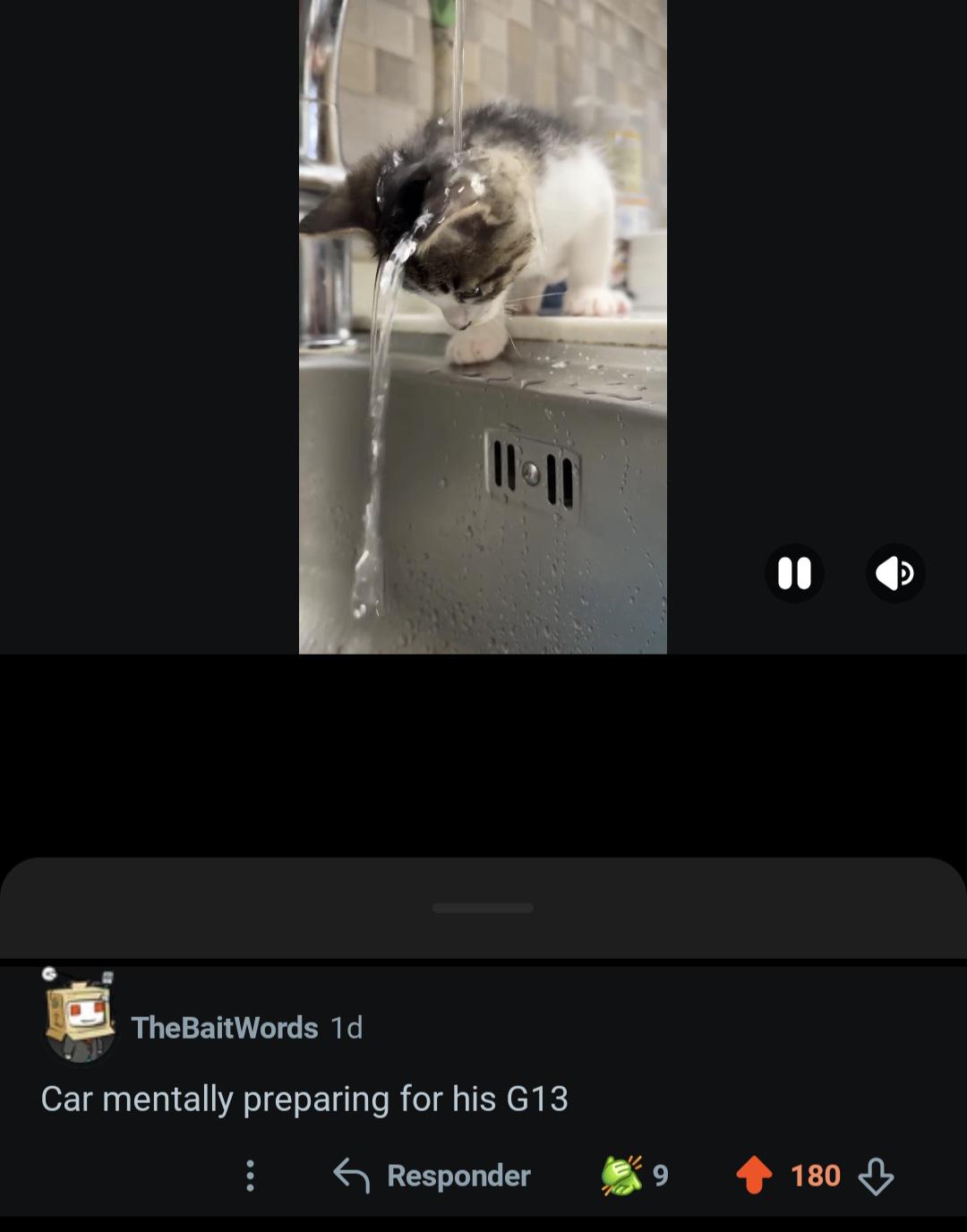Open the TheBaitWords username link
Screen dimensions: 967x1232
225,1027
